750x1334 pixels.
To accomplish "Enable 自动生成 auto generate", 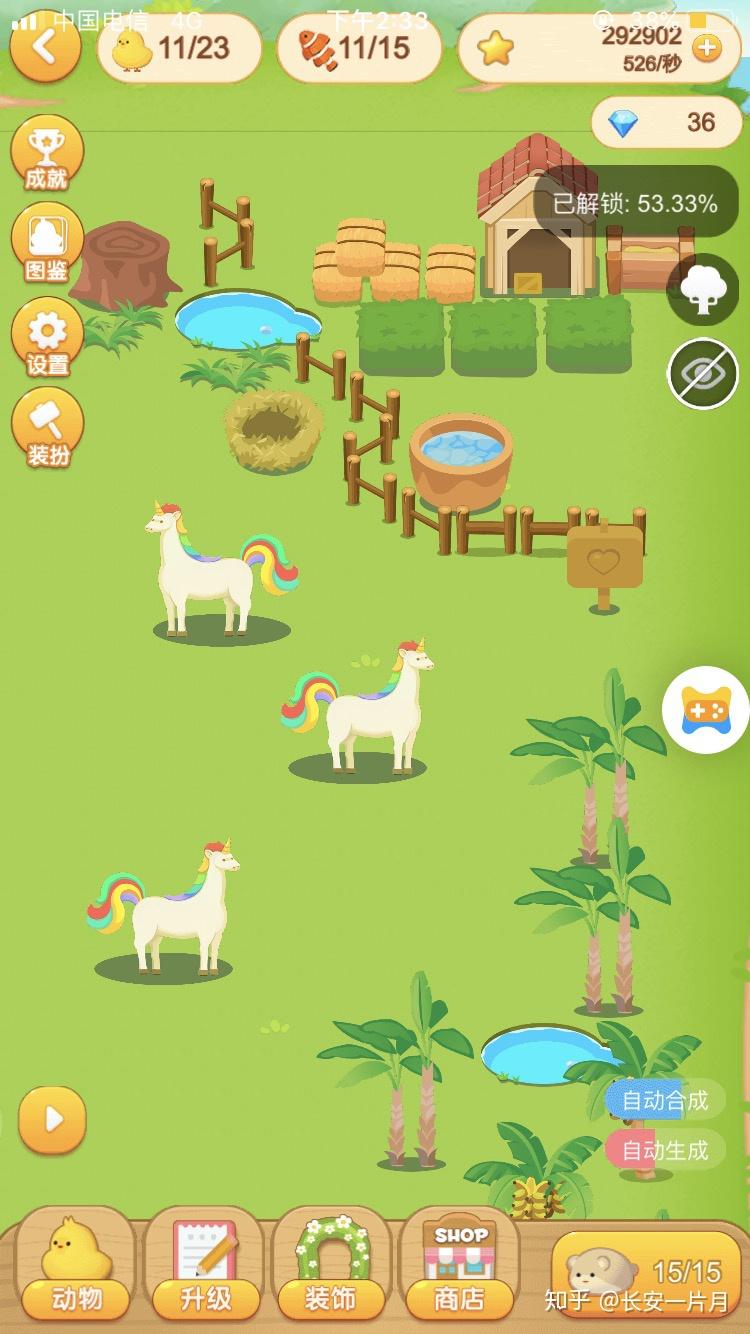I will [664, 1150].
